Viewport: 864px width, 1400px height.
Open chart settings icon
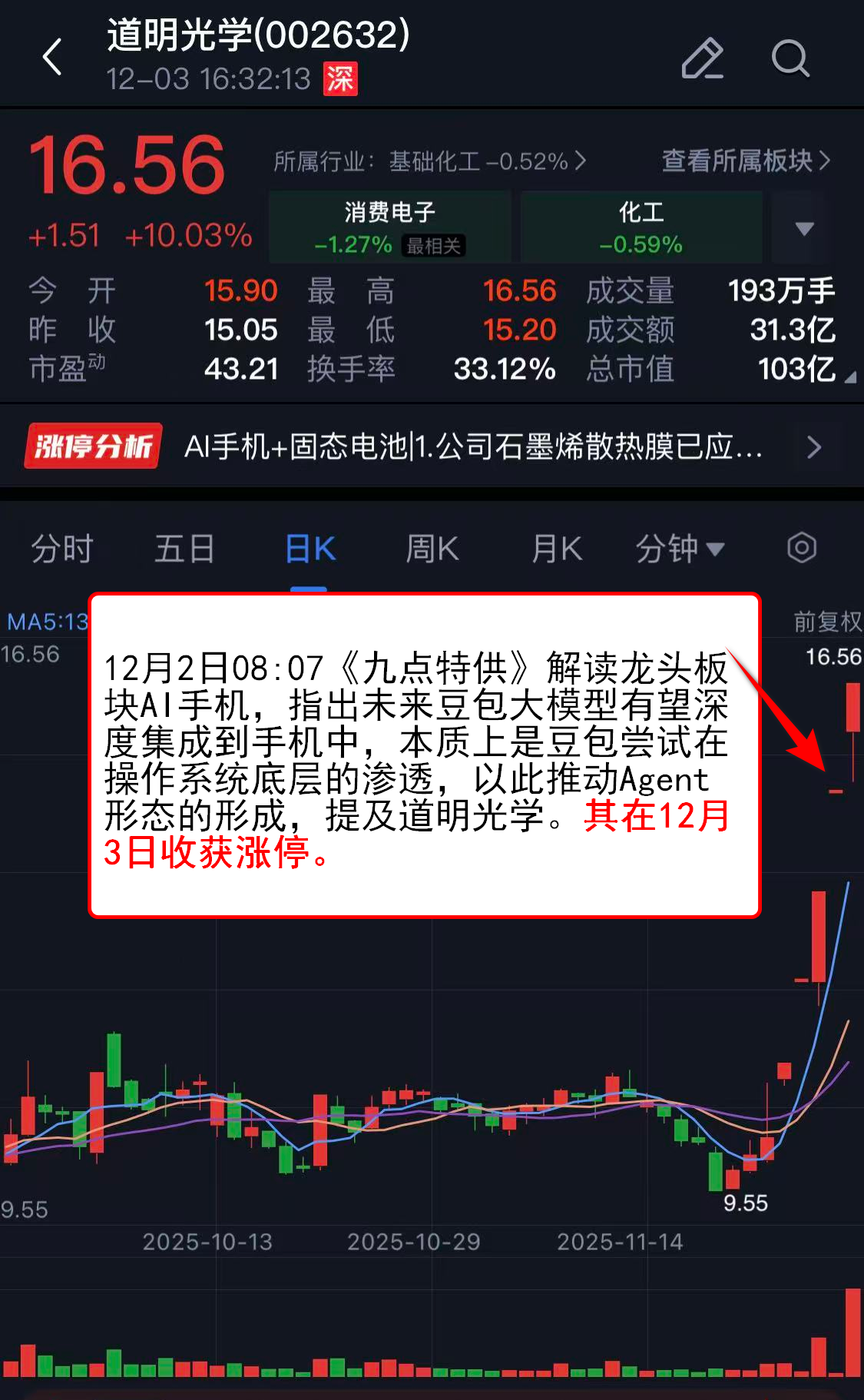[x=801, y=548]
